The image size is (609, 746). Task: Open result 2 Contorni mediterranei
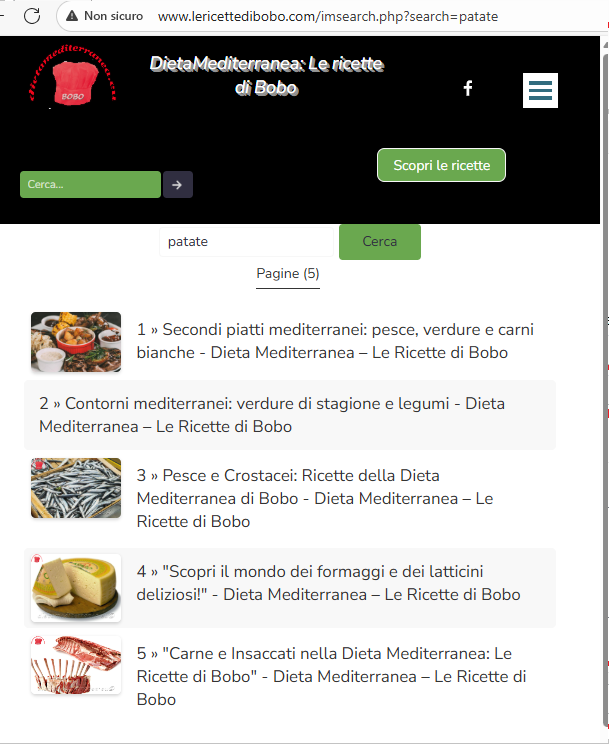272,415
